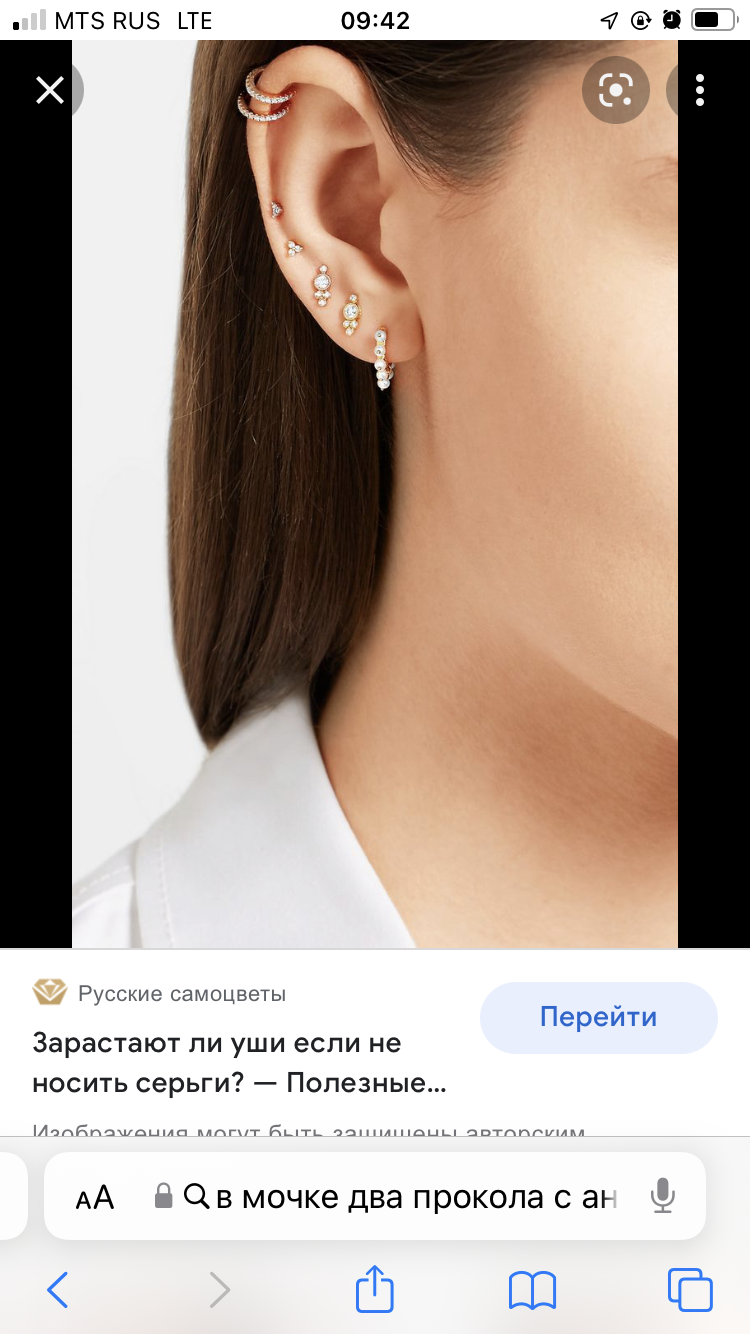The height and width of the screenshot is (1334, 750).
Task: Go back to the previous page
Action: [x=58, y=1290]
